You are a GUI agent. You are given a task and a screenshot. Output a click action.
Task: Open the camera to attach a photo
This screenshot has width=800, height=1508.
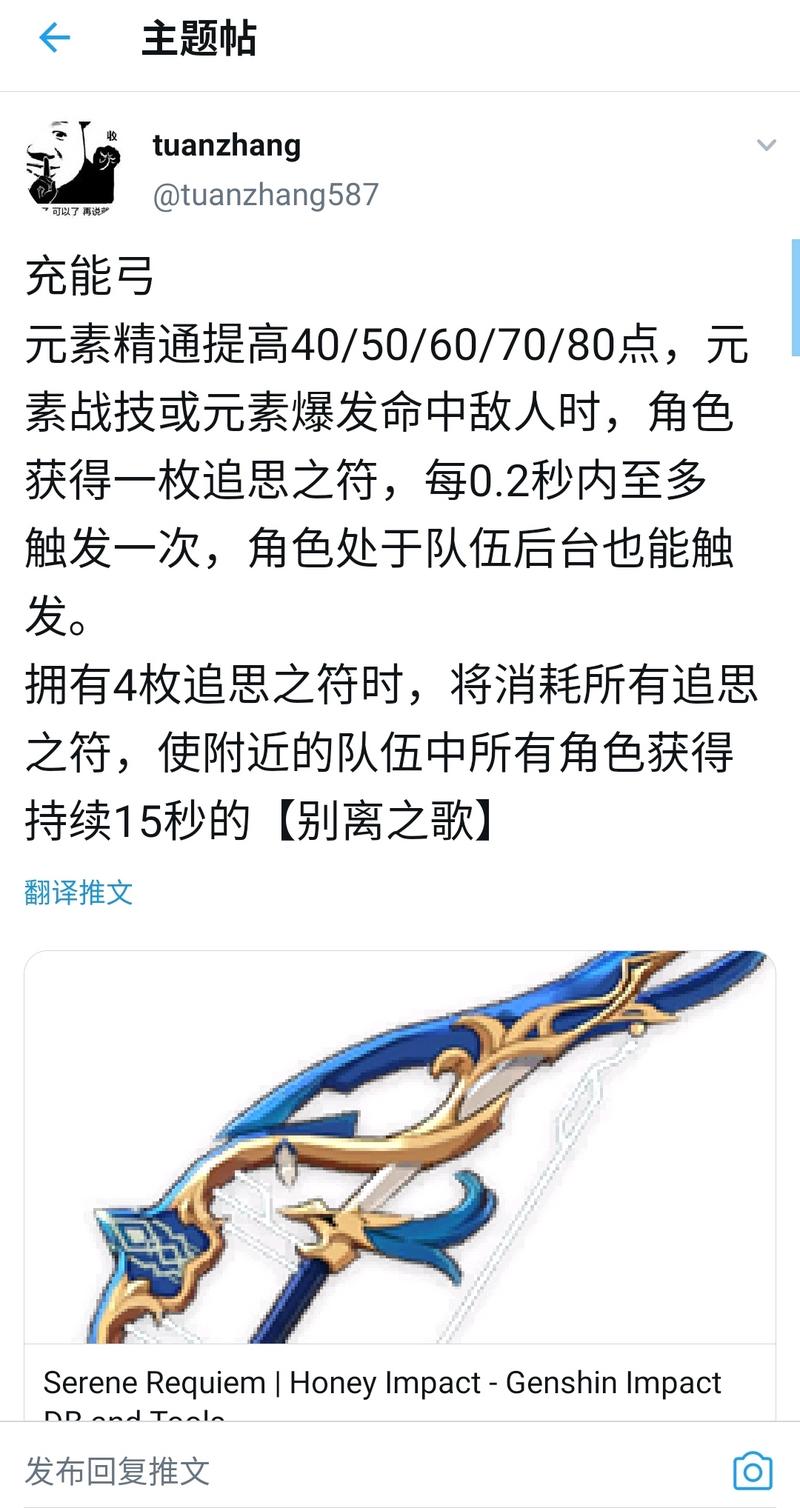point(752,1470)
